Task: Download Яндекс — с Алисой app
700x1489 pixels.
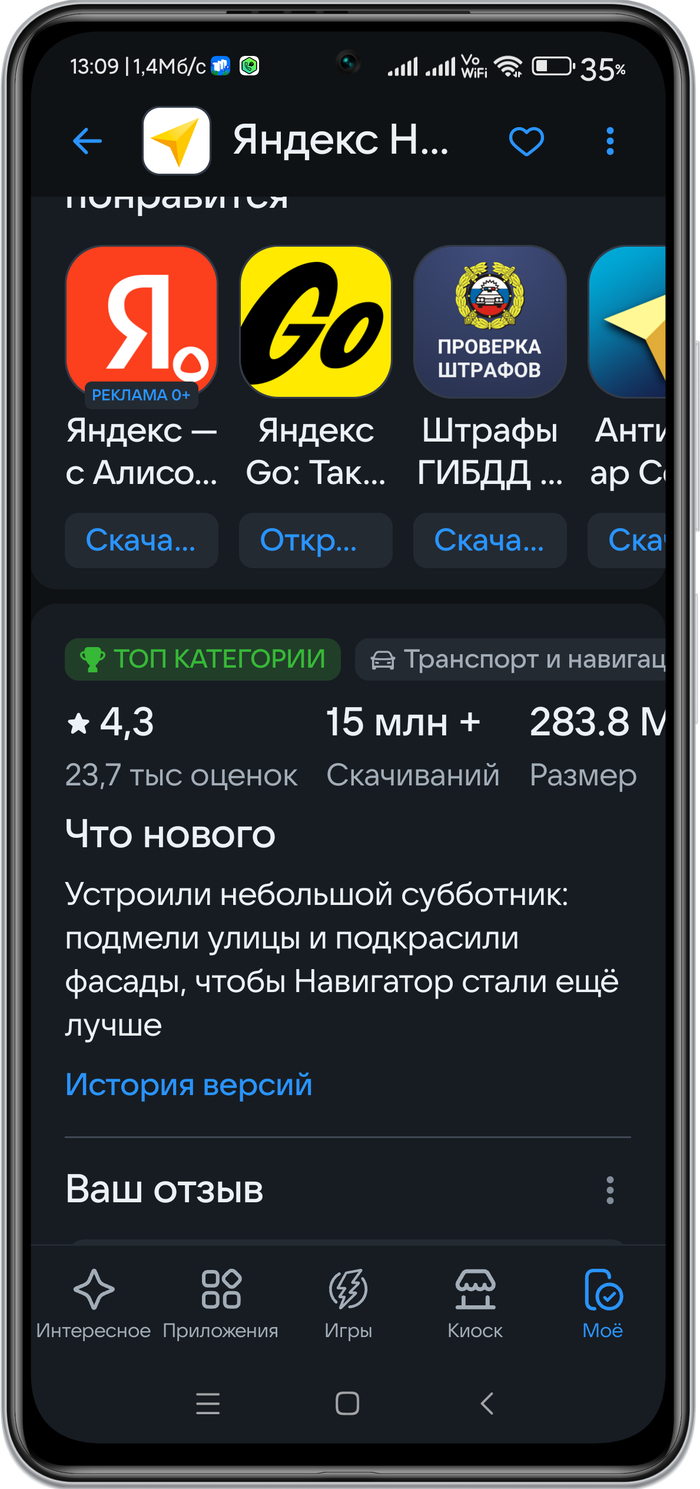Action: pyautogui.click(x=141, y=540)
